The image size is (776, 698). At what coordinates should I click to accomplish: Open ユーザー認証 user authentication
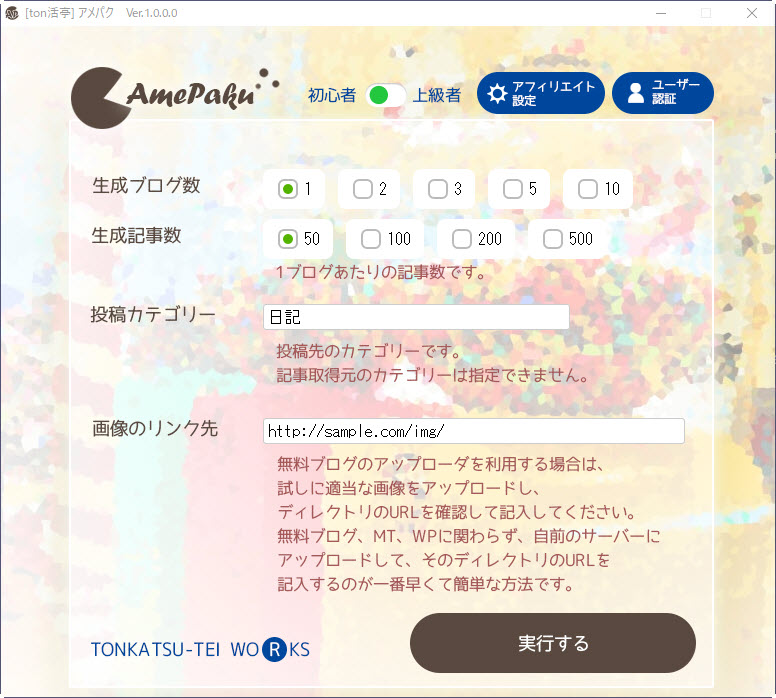[x=662, y=93]
